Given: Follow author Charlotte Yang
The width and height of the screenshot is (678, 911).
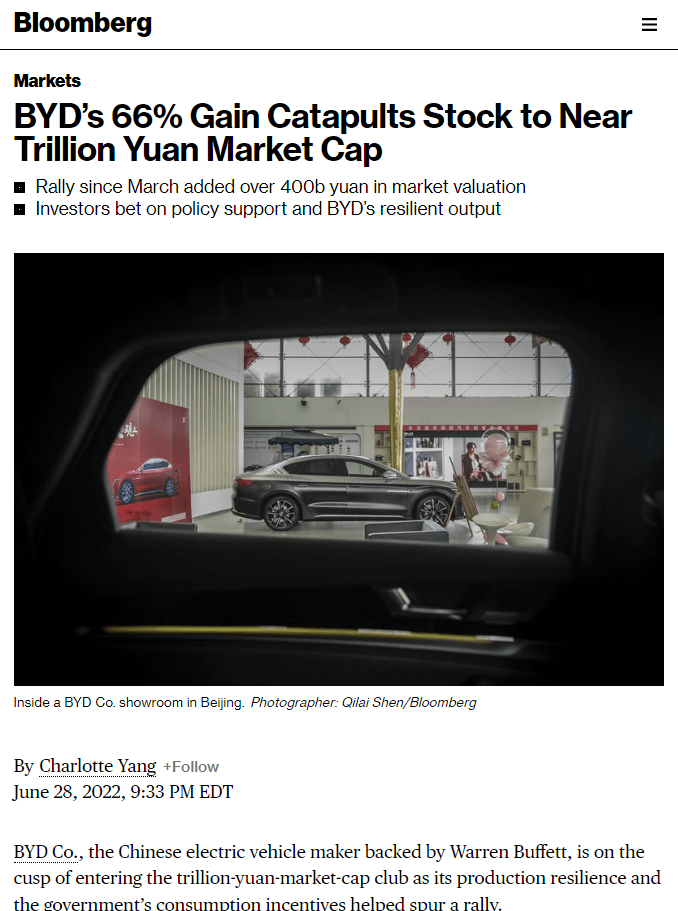Looking at the screenshot, I should [x=191, y=767].
